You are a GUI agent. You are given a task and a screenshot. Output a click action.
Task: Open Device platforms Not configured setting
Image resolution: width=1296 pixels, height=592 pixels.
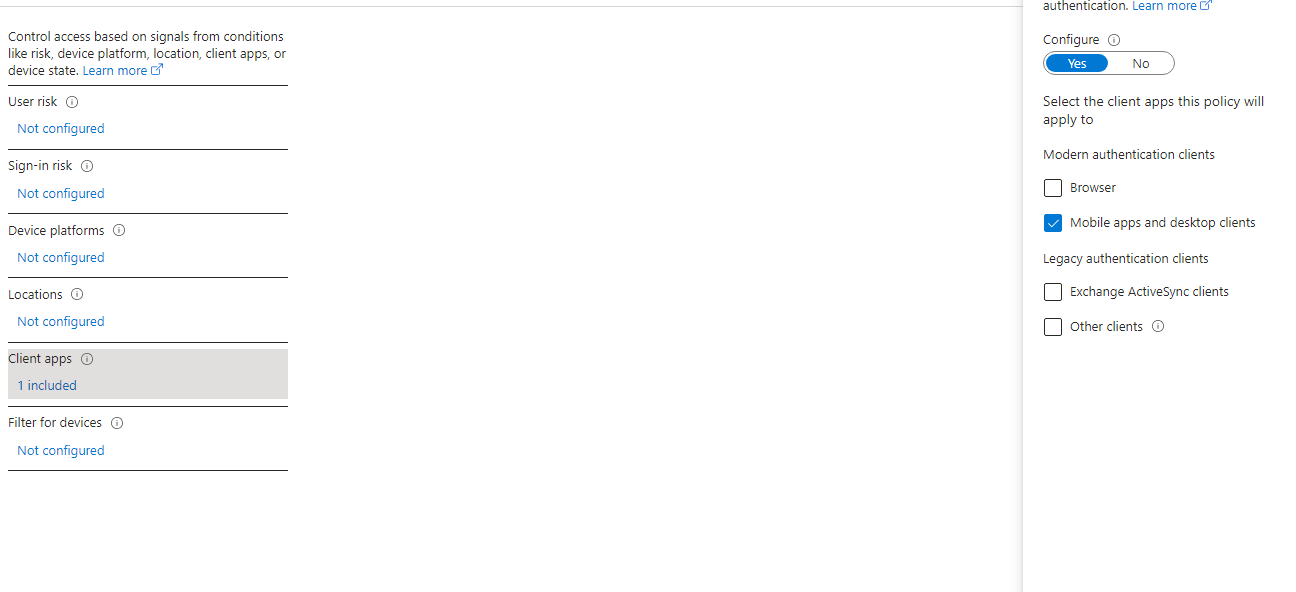[x=61, y=258]
